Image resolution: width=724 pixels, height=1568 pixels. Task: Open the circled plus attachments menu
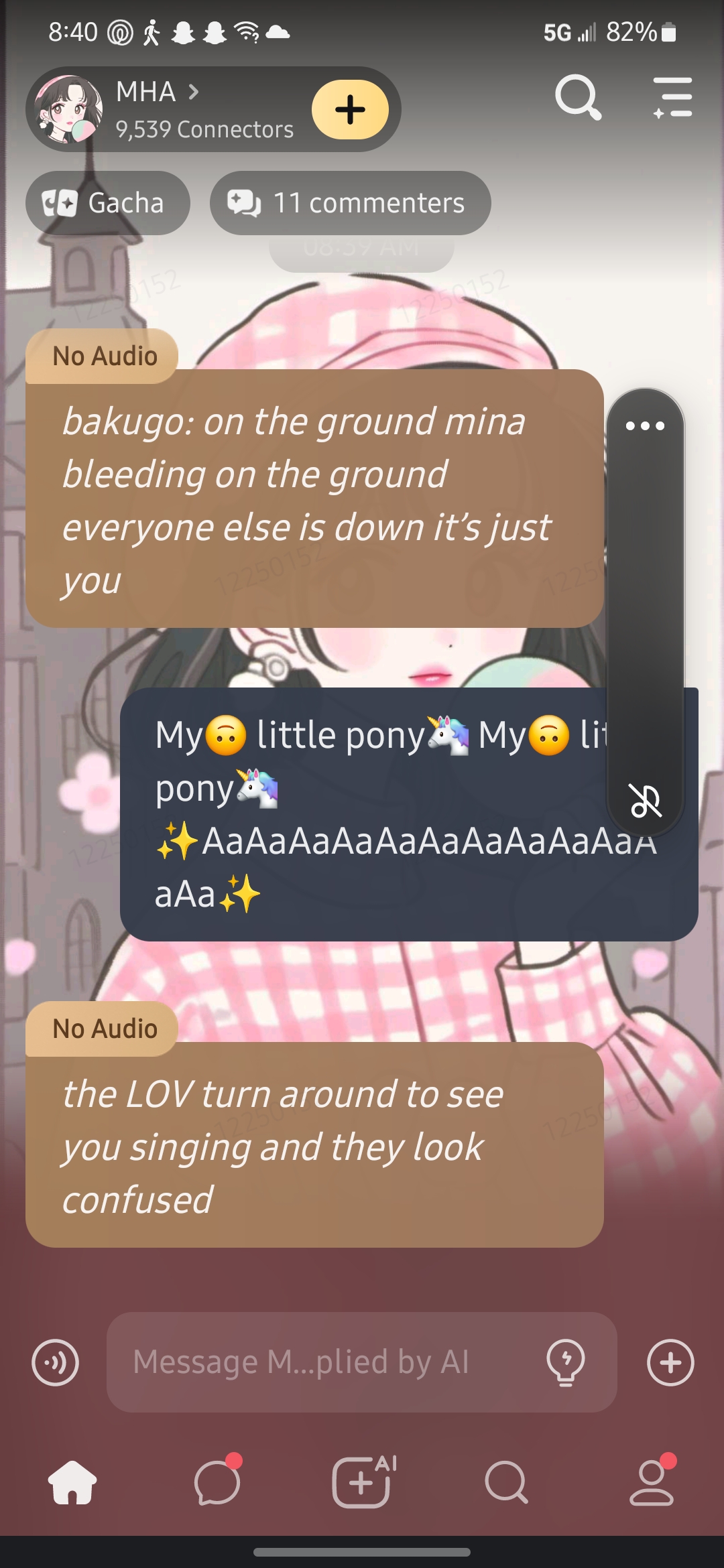(670, 1363)
